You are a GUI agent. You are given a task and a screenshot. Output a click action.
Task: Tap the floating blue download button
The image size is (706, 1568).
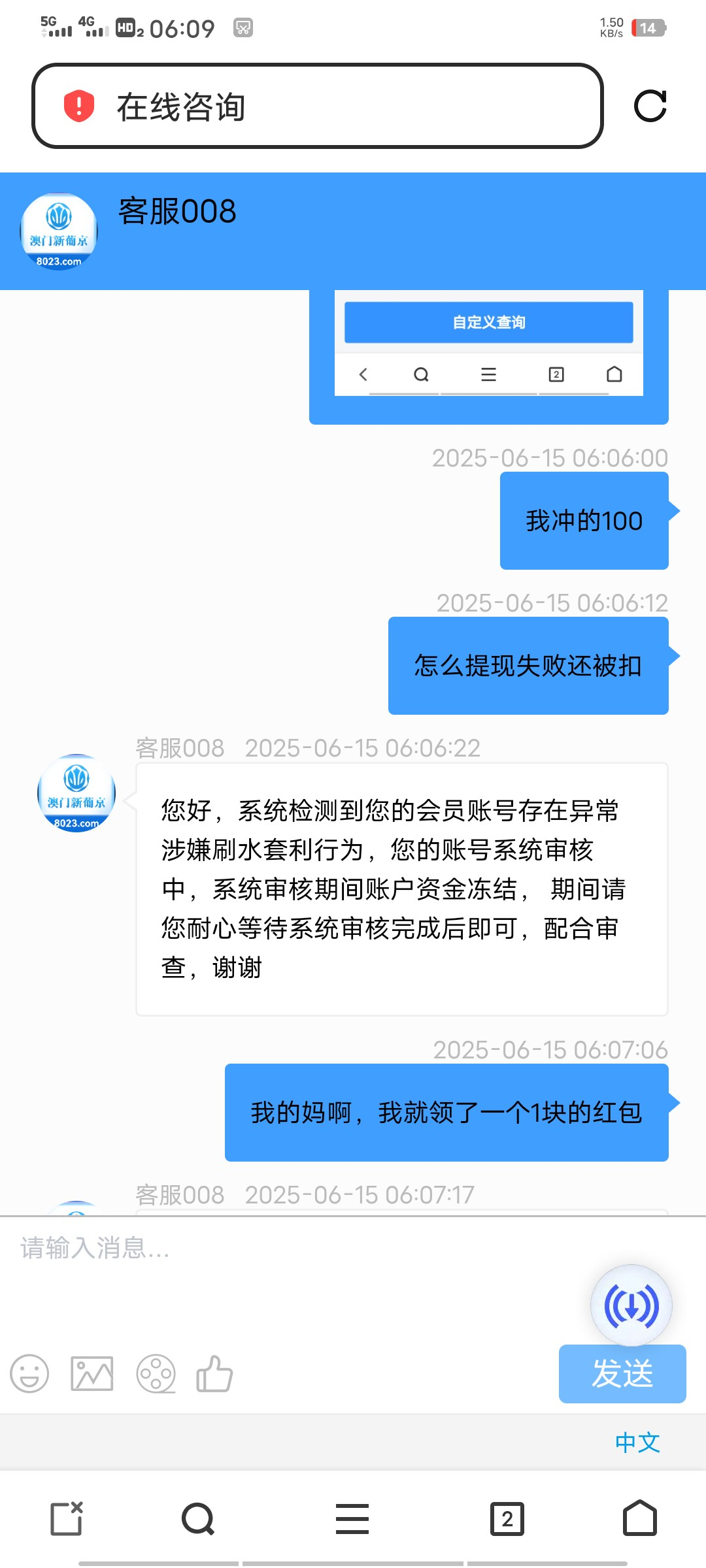coord(631,1305)
